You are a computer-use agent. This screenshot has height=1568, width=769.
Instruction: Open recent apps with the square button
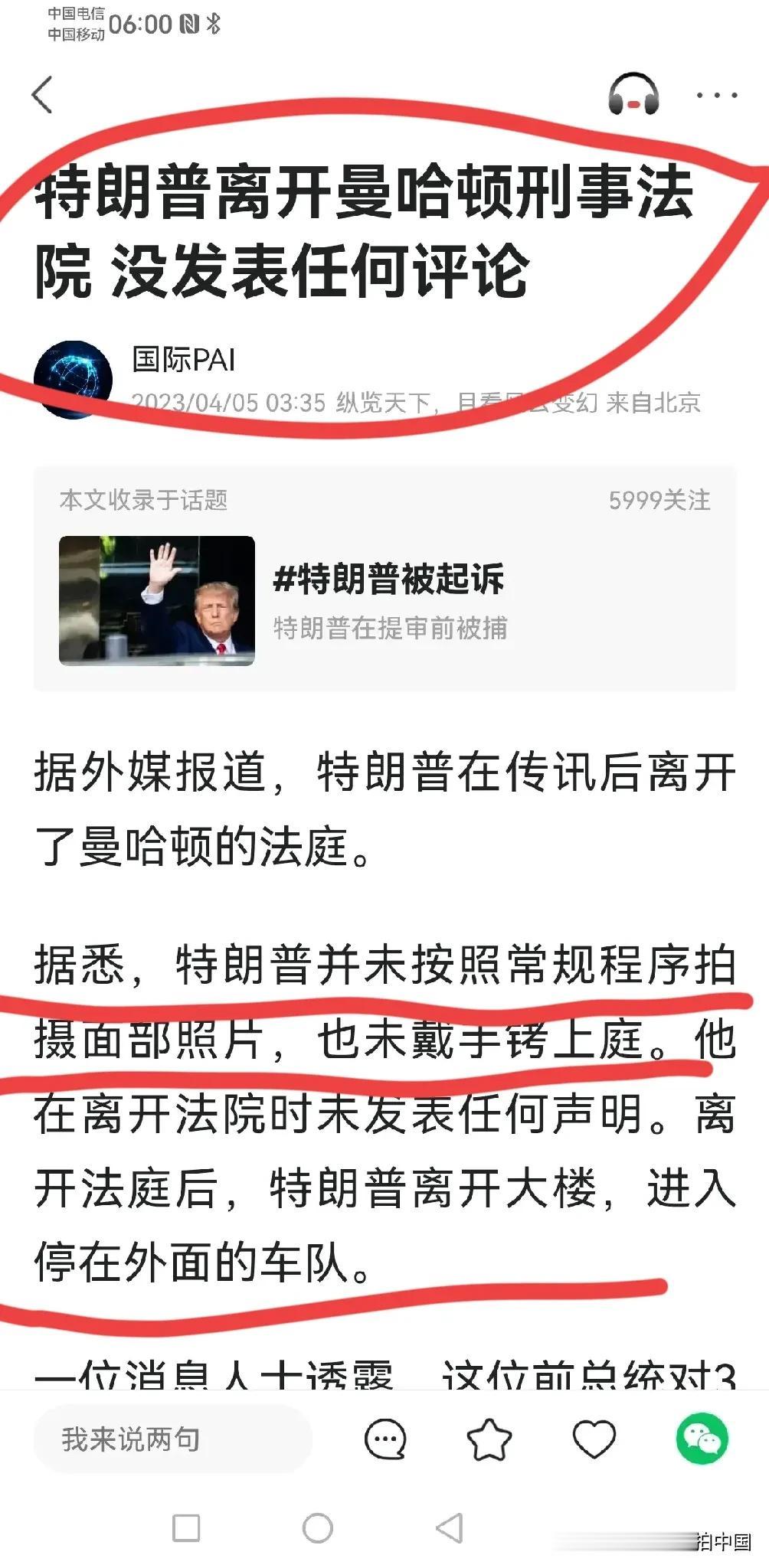[186, 1528]
